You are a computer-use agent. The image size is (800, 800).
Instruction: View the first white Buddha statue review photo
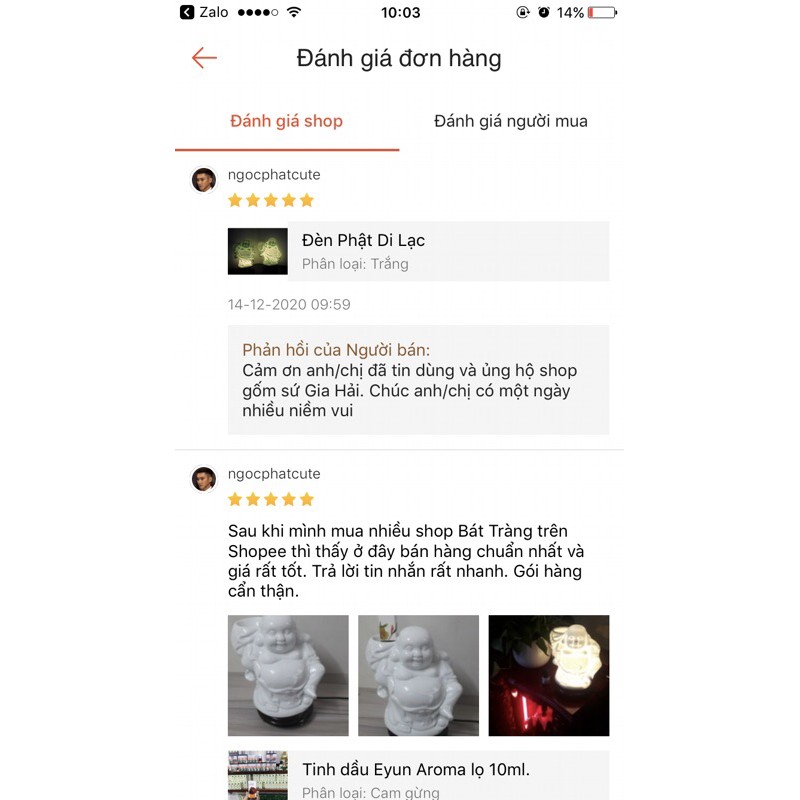click(288, 675)
